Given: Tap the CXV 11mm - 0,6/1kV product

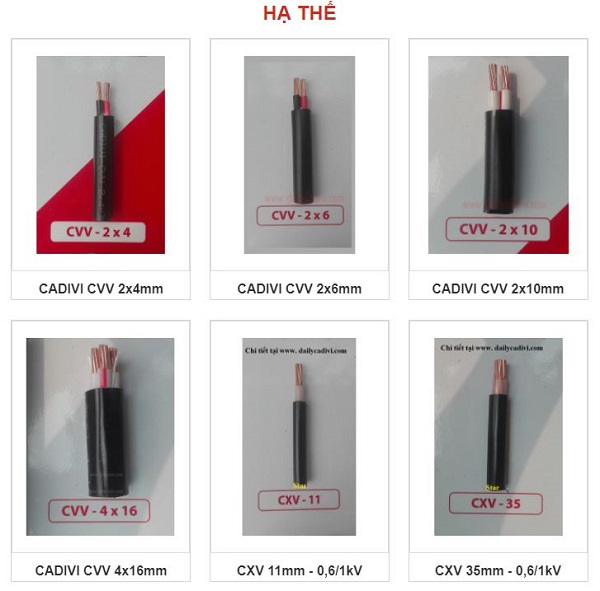Looking at the screenshot, I should click(299, 437).
